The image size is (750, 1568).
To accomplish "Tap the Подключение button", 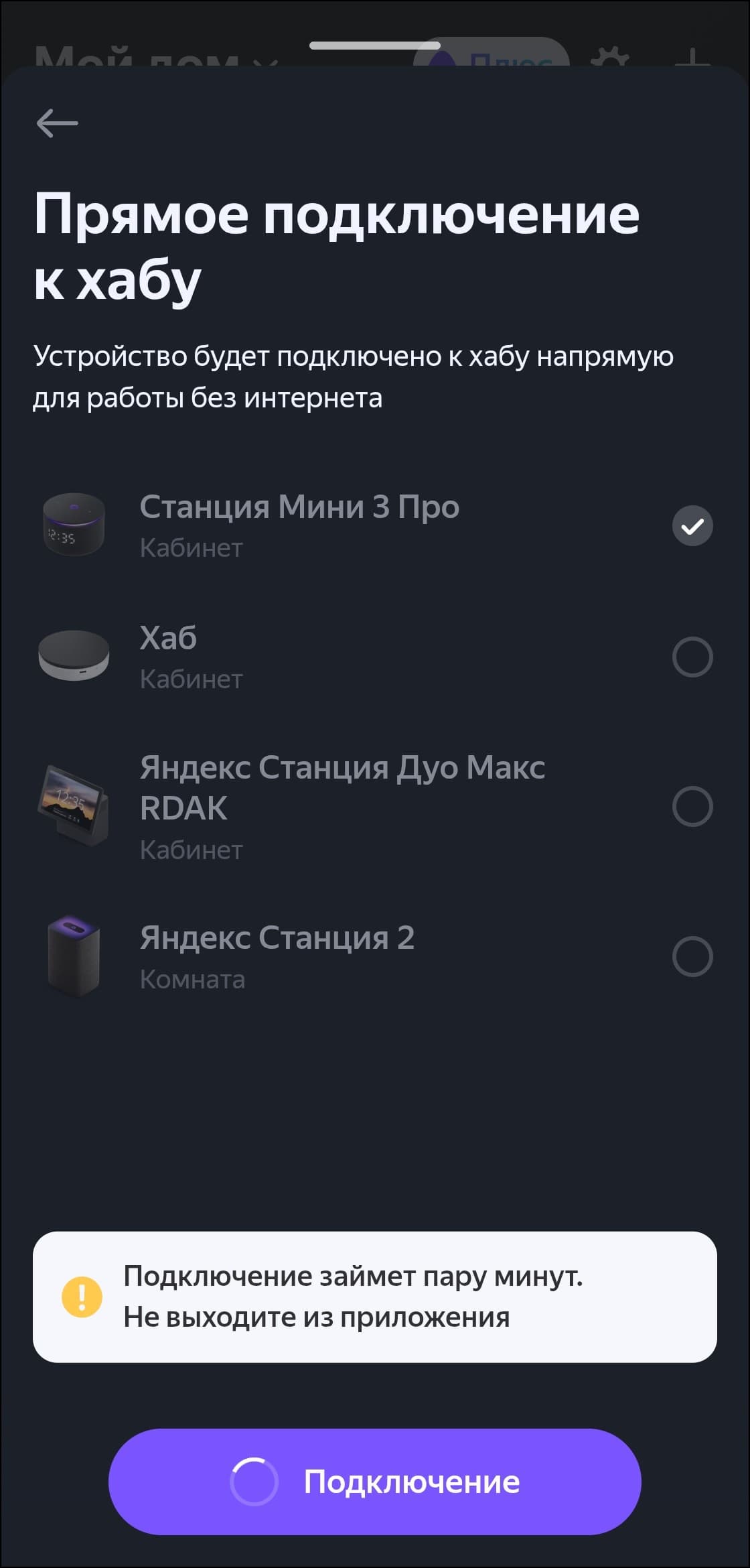I will [x=375, y=1482].
